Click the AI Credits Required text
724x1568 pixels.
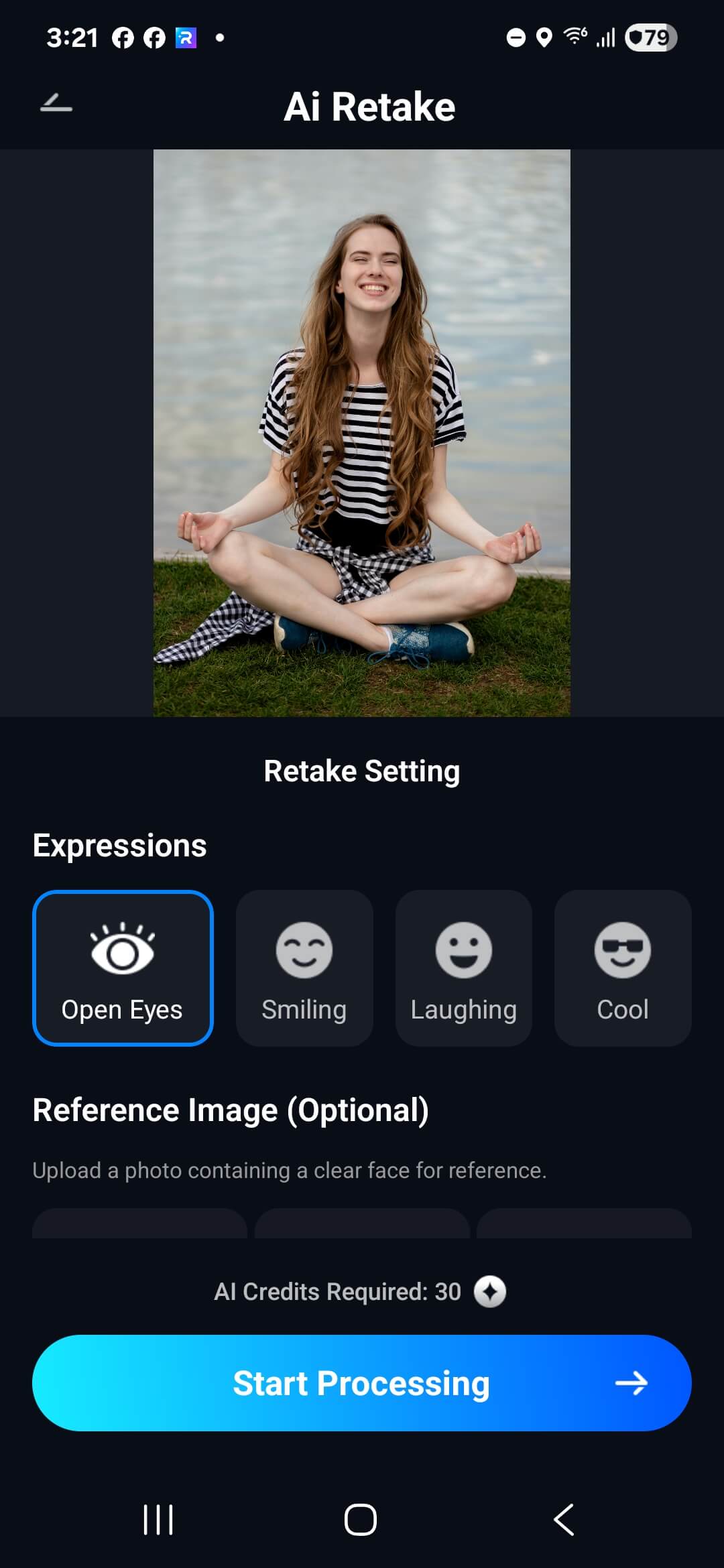[337, 1290]
